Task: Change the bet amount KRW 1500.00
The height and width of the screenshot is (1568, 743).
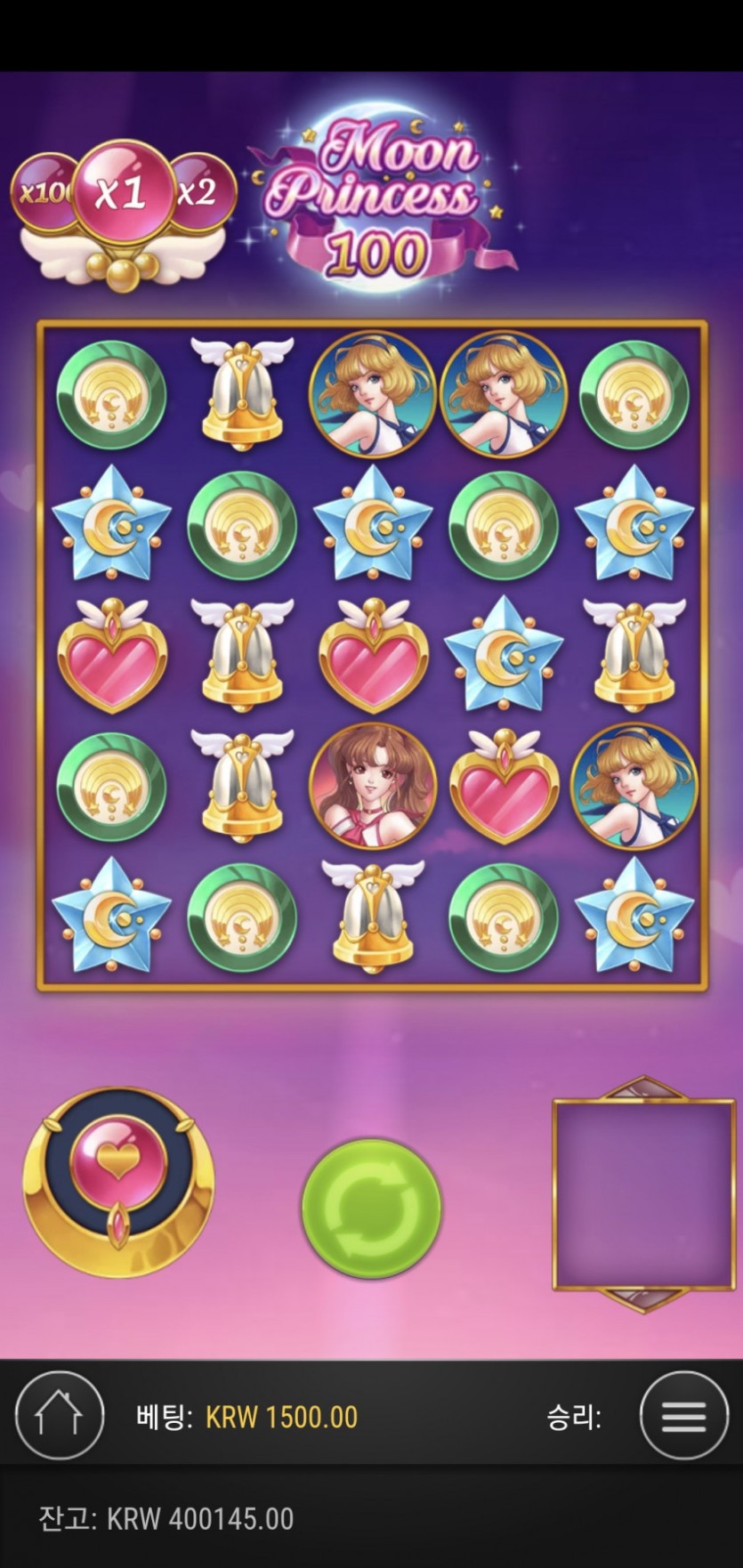Action: click(x=281, y=1417)
